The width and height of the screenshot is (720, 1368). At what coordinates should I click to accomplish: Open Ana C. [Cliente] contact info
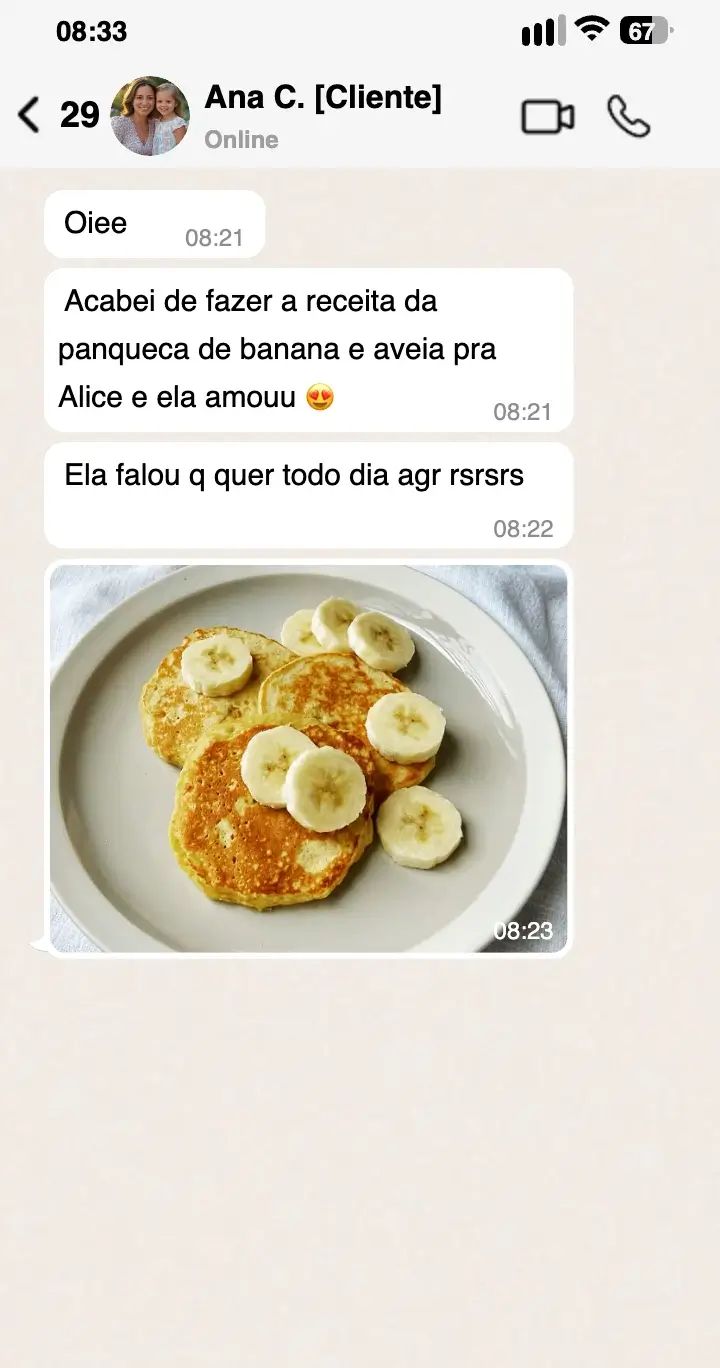(322, 99)
